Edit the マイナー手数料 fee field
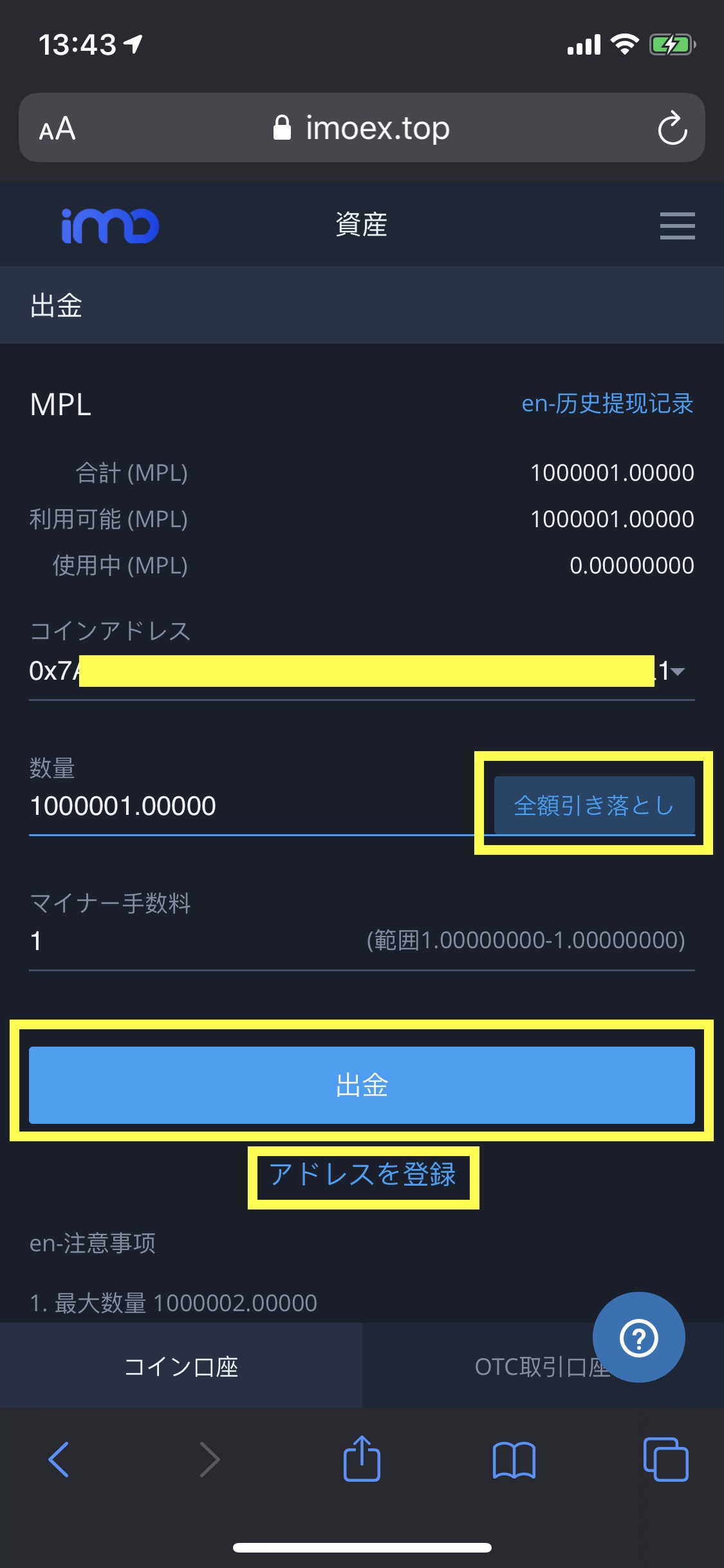This screenshot has height=1568, width=724. click(193, 940)
